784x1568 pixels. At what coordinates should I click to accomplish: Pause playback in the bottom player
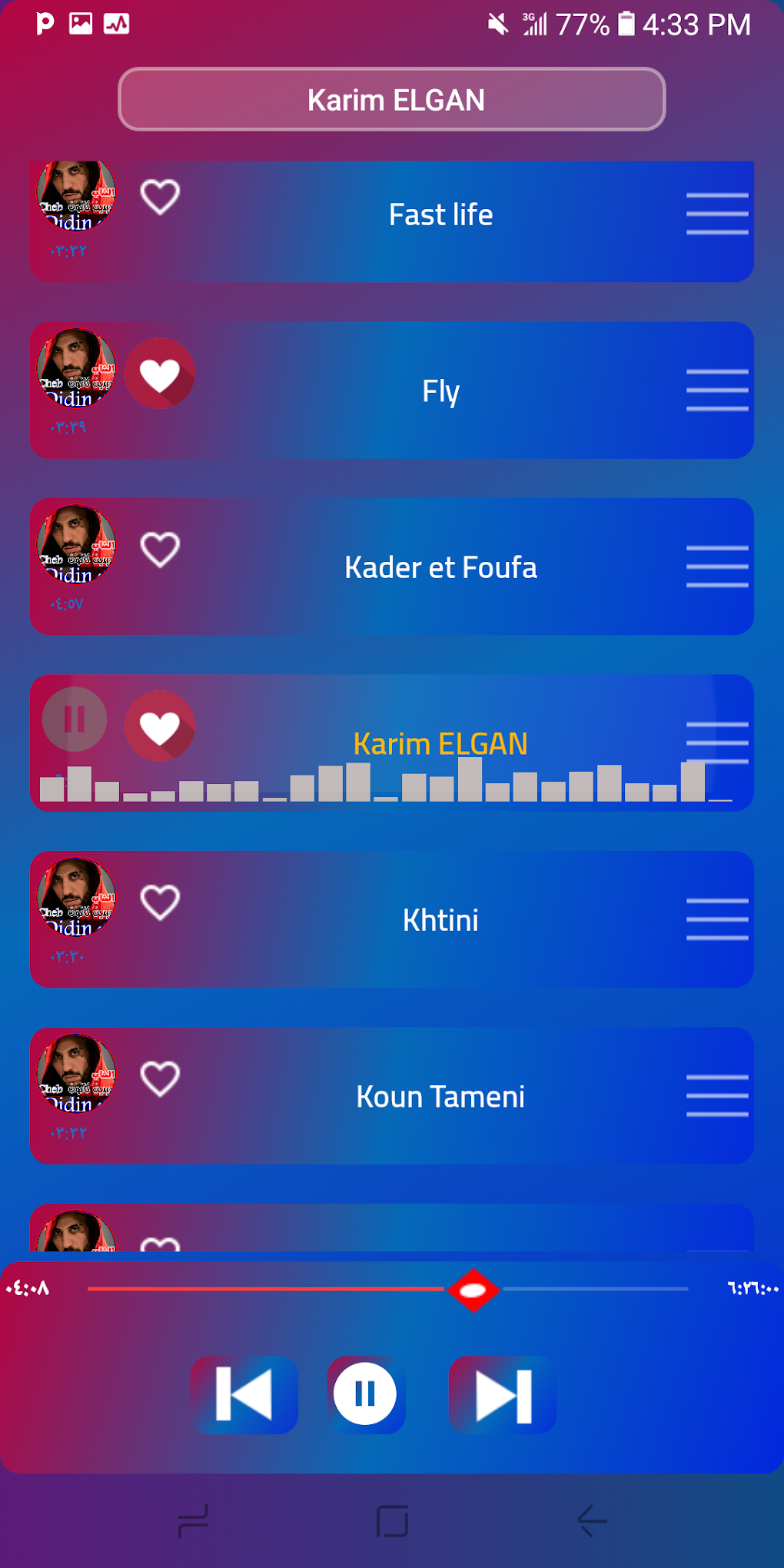tap(365, 1394)
